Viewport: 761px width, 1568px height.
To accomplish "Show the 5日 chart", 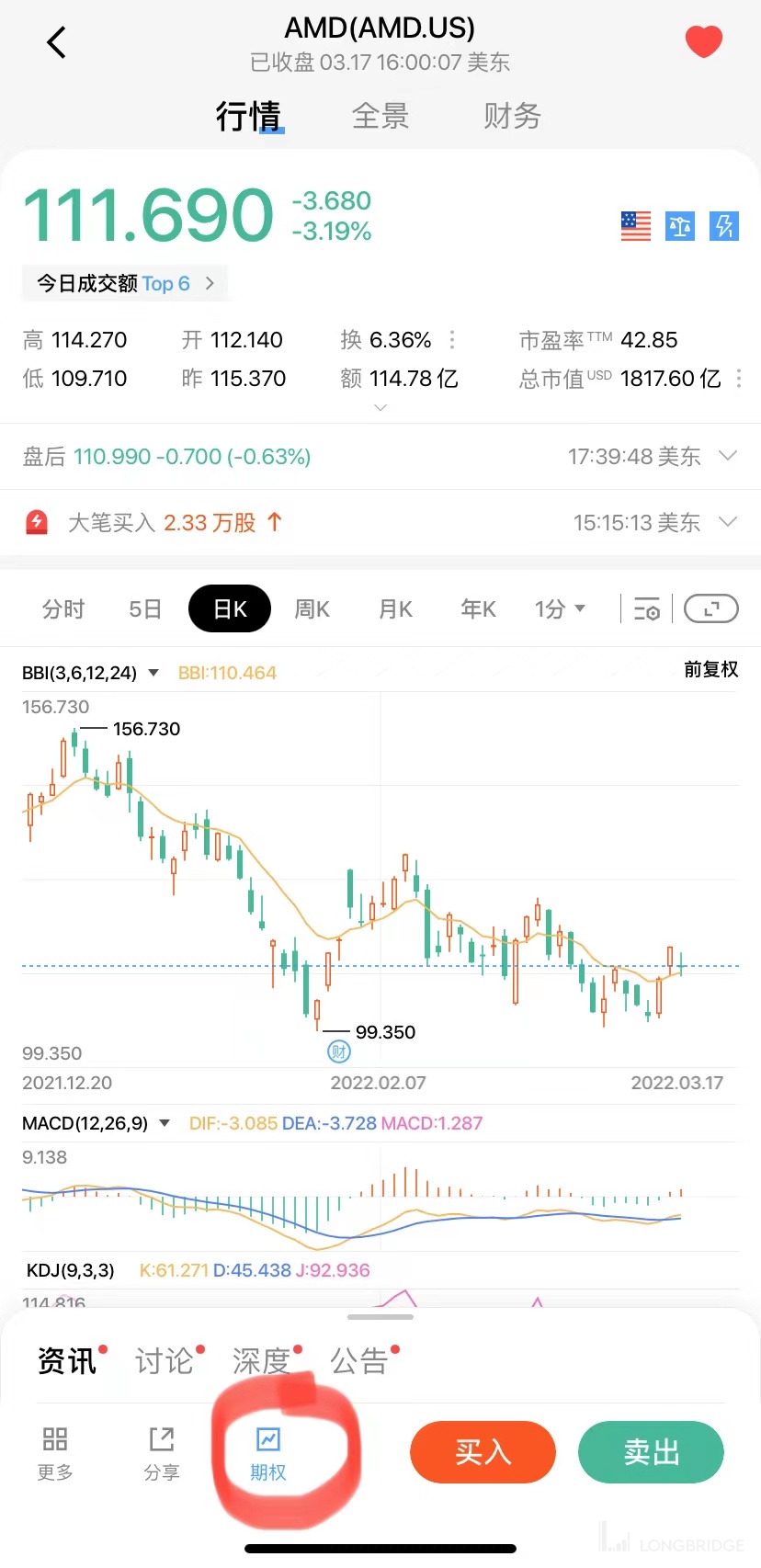I will (145, 608).
